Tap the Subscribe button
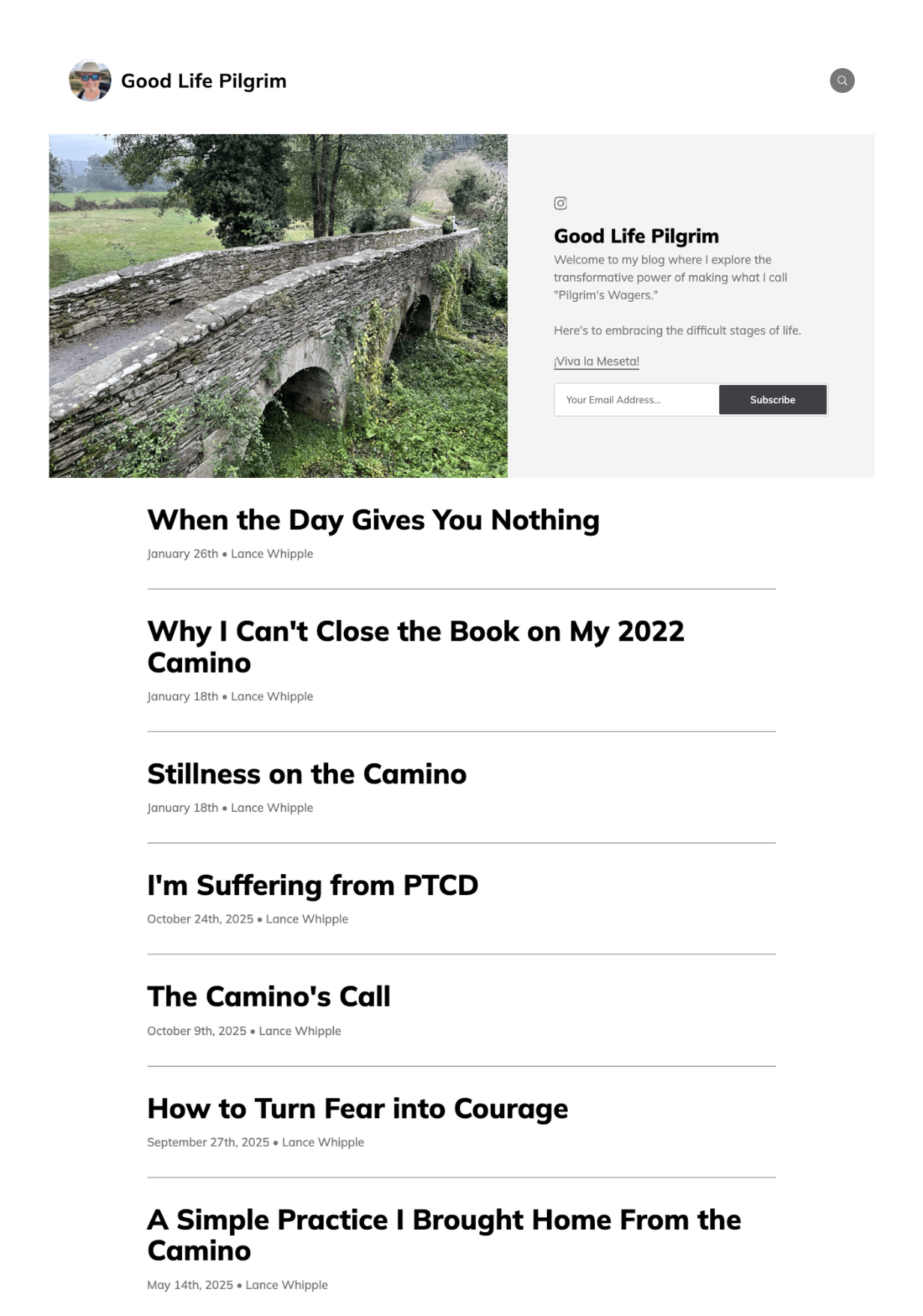923x1316 pixels. (772, 400)
